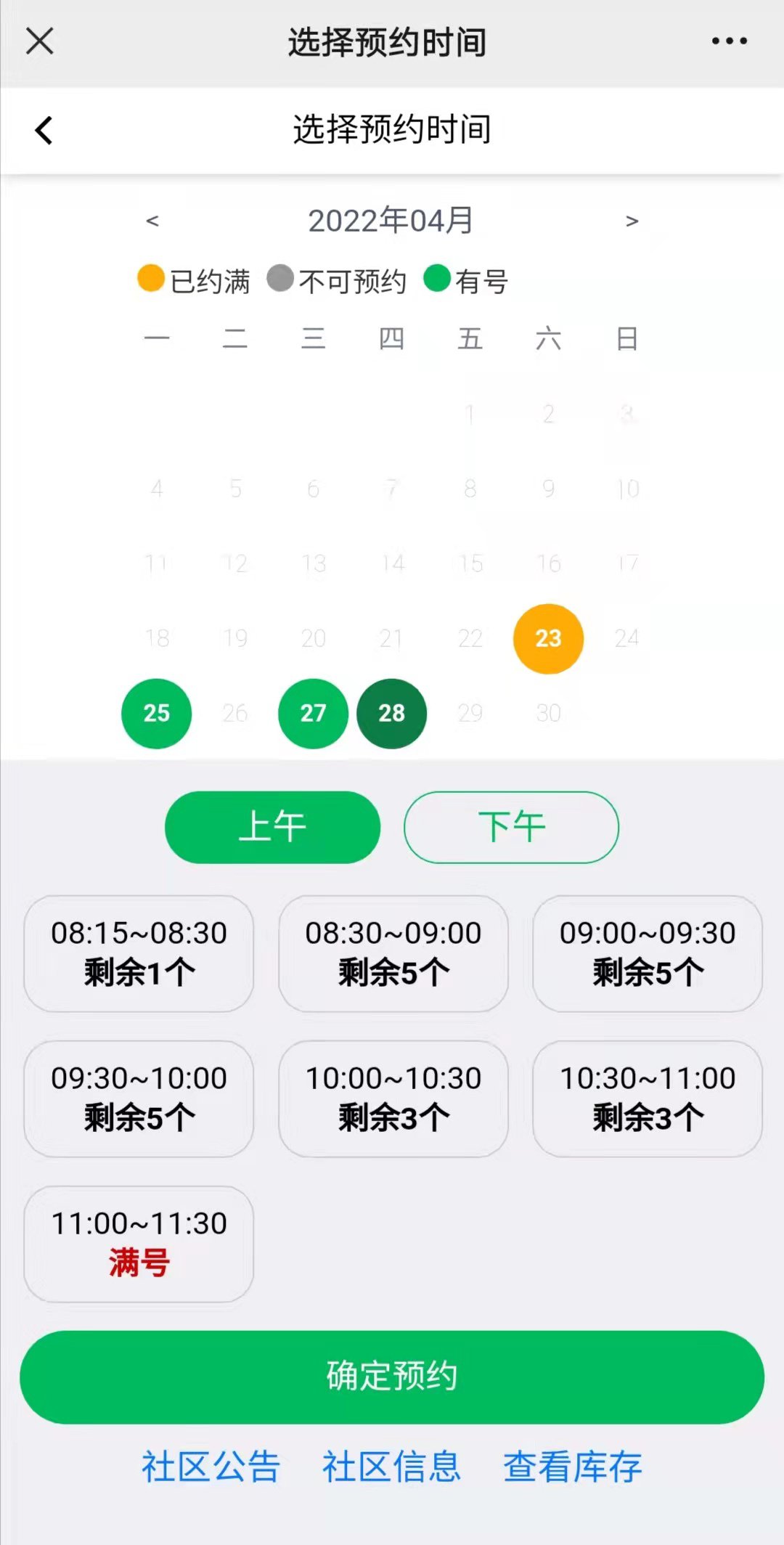Select the 08:15~08:30 time slot
Image resolution: width=784 pixels, height=1545 pixels.
[139, 953]
